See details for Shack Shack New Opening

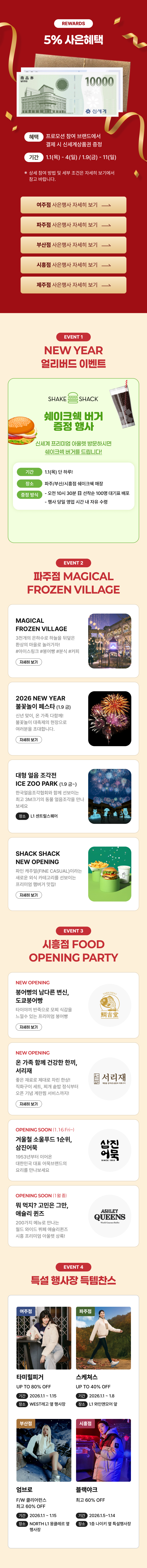[x=29, y=895]
